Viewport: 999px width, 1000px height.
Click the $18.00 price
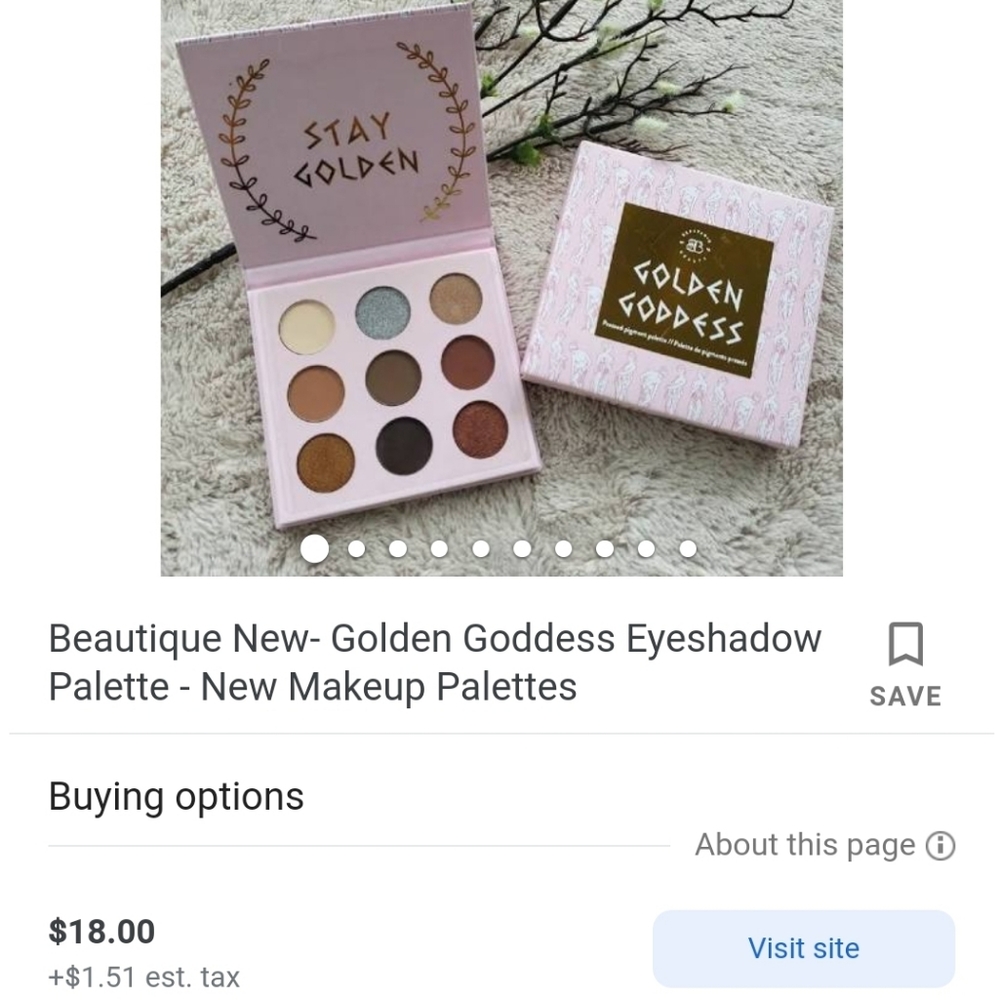[x=102, y=931]
